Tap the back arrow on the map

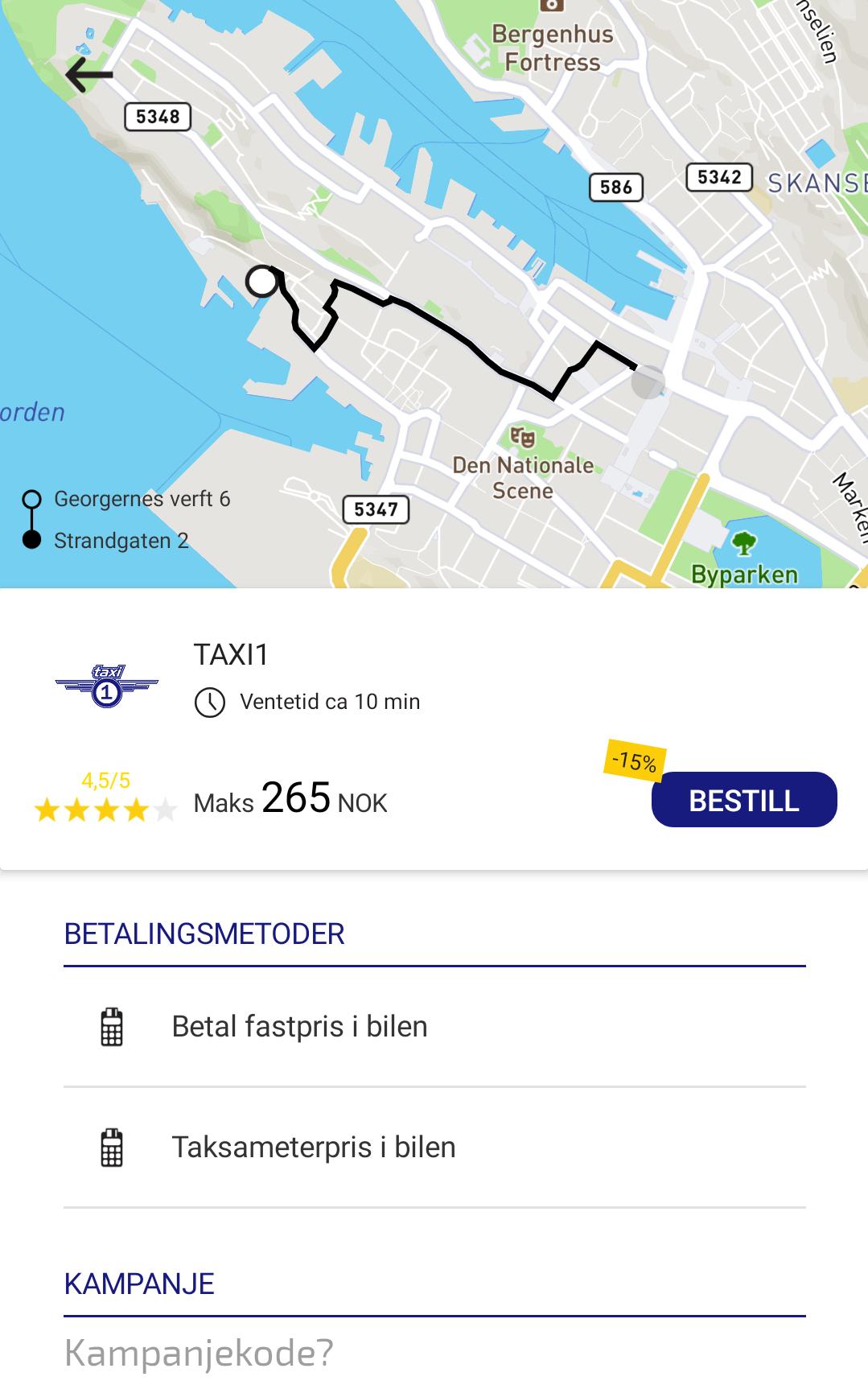tap(88, 75)
